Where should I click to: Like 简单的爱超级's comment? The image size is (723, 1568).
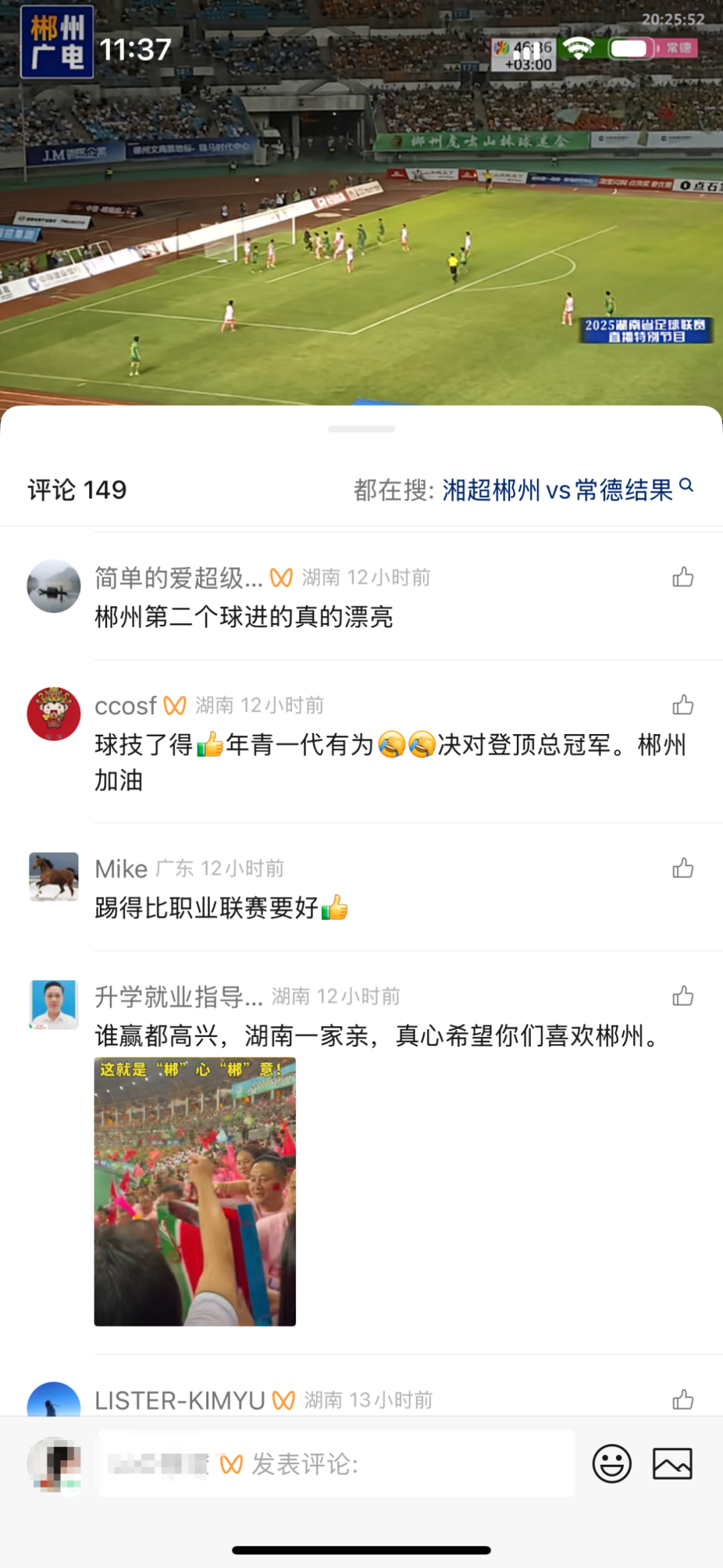[682, 577]
